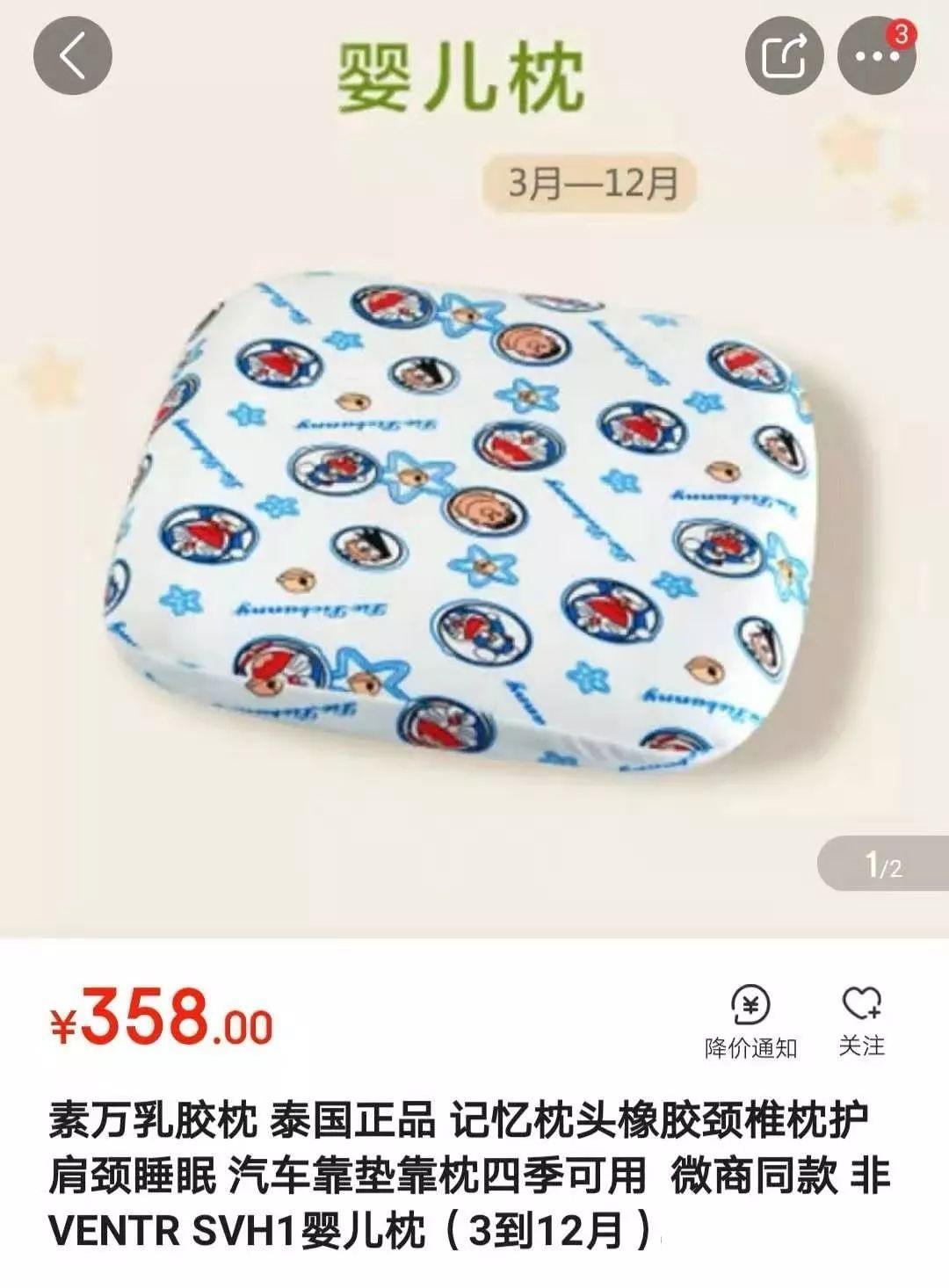
Task: Go back using the back arrow
Action: click(x=73, y=55)
